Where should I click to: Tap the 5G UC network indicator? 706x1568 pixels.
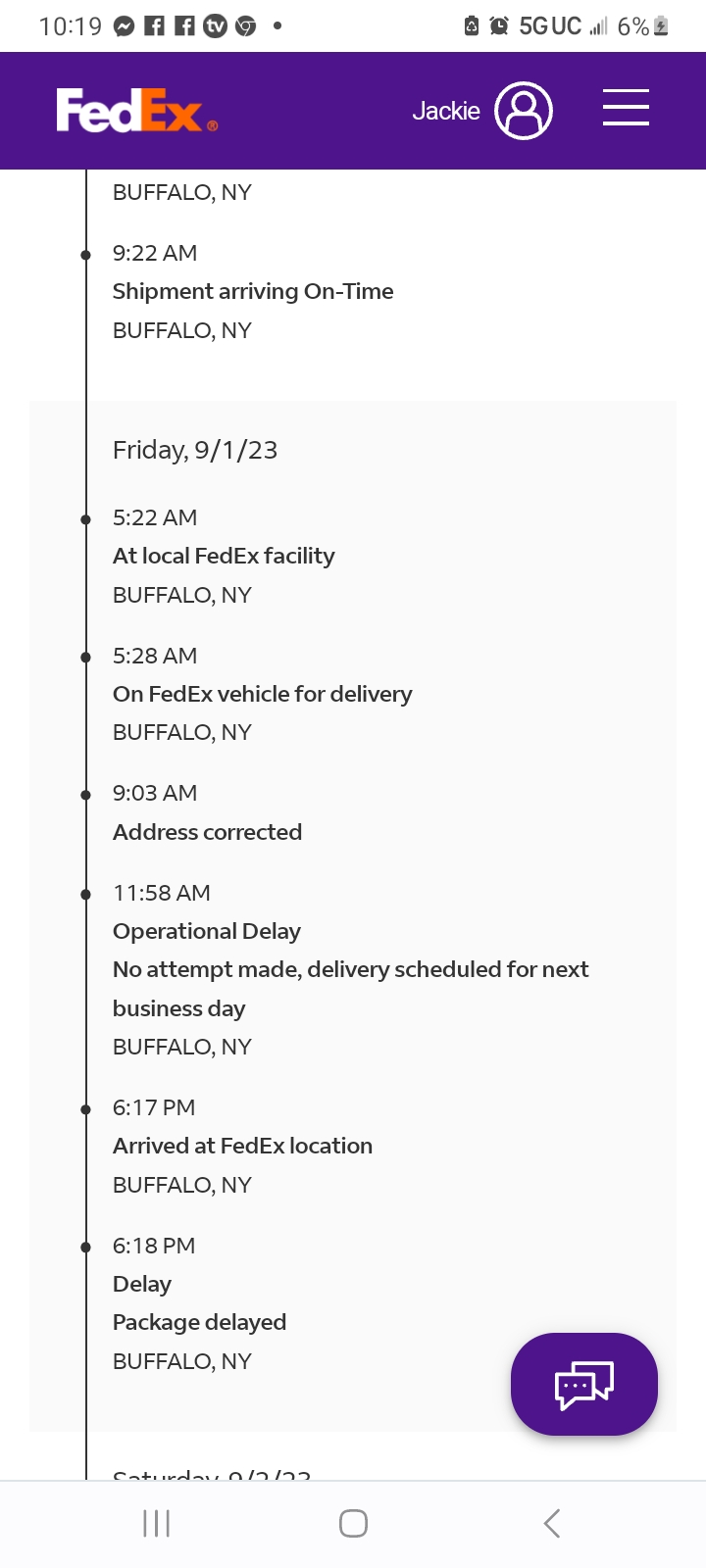click(547, 26)
